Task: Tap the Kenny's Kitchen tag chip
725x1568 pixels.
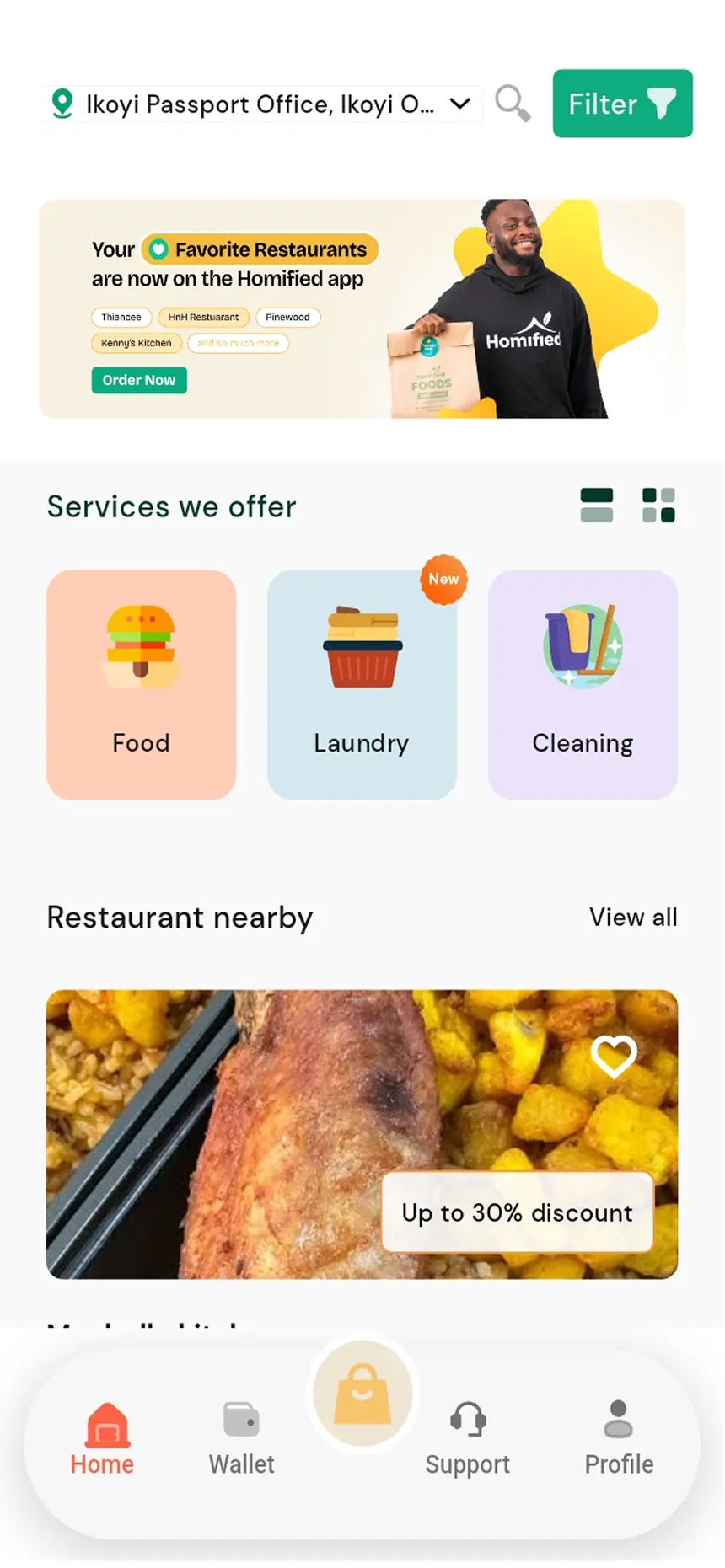Action: [136, 344]
